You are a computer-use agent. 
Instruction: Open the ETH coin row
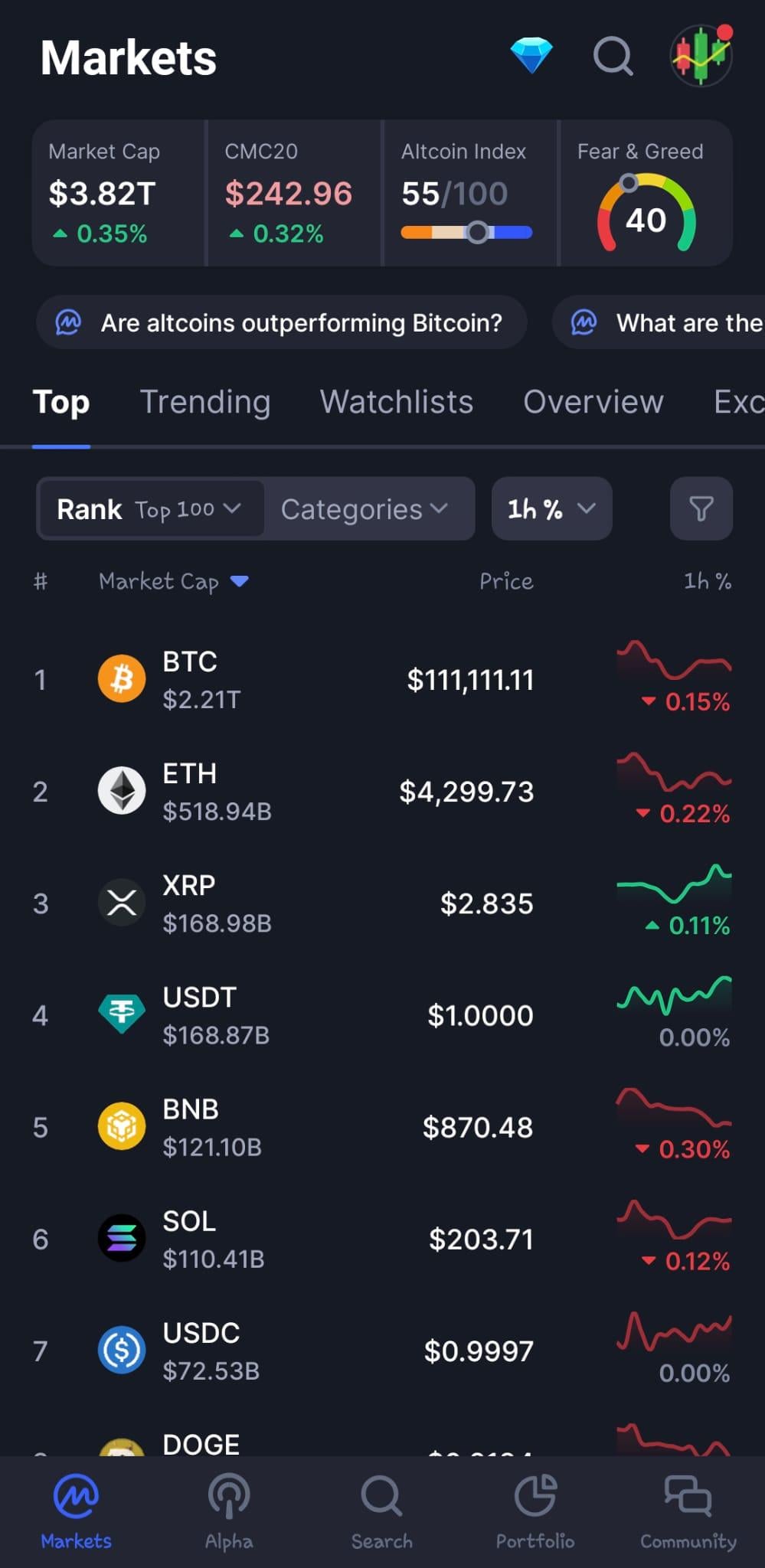pyautogui.click(x=382, y=792)
